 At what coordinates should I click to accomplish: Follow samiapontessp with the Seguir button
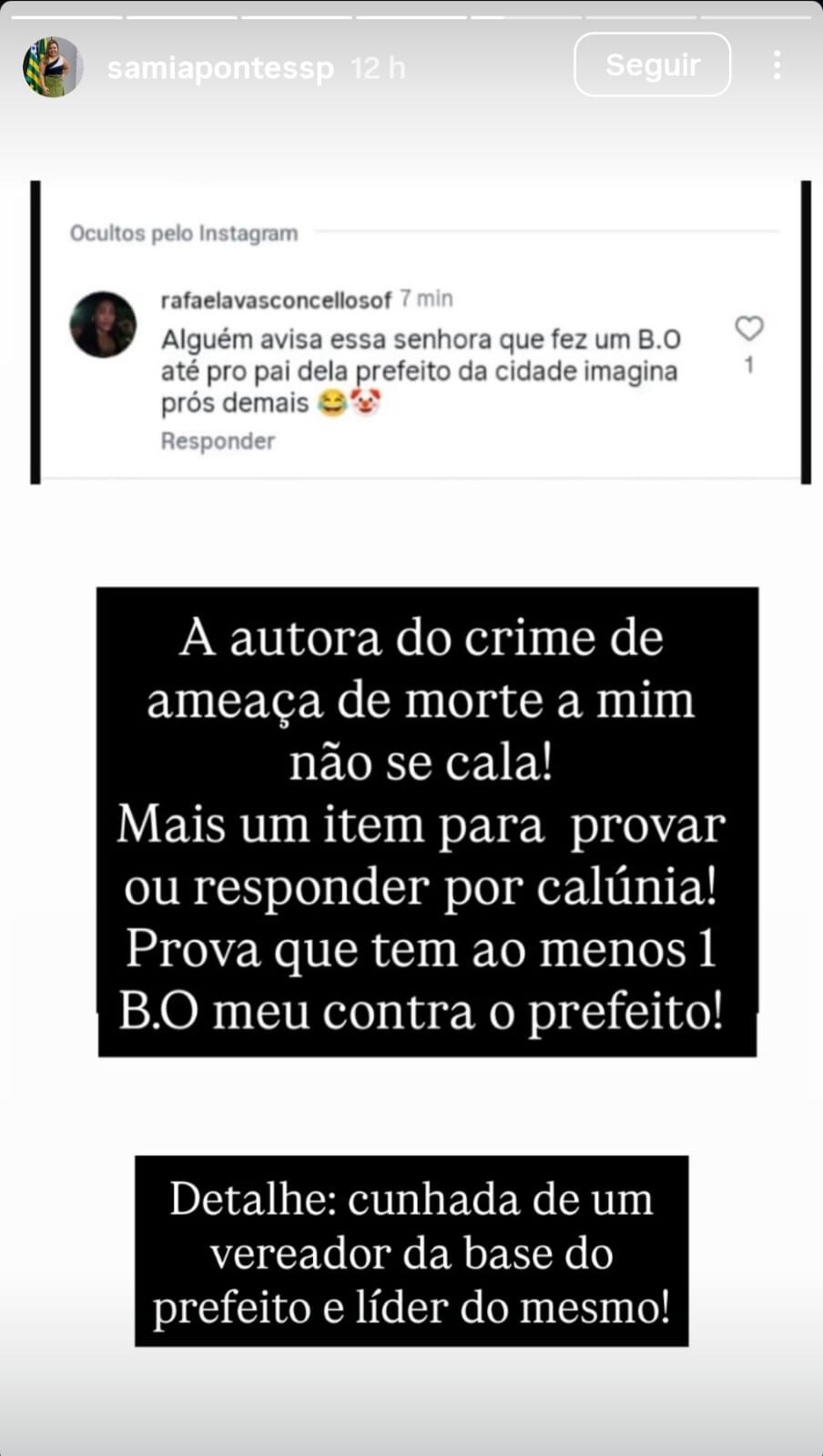tap(652, 65)
